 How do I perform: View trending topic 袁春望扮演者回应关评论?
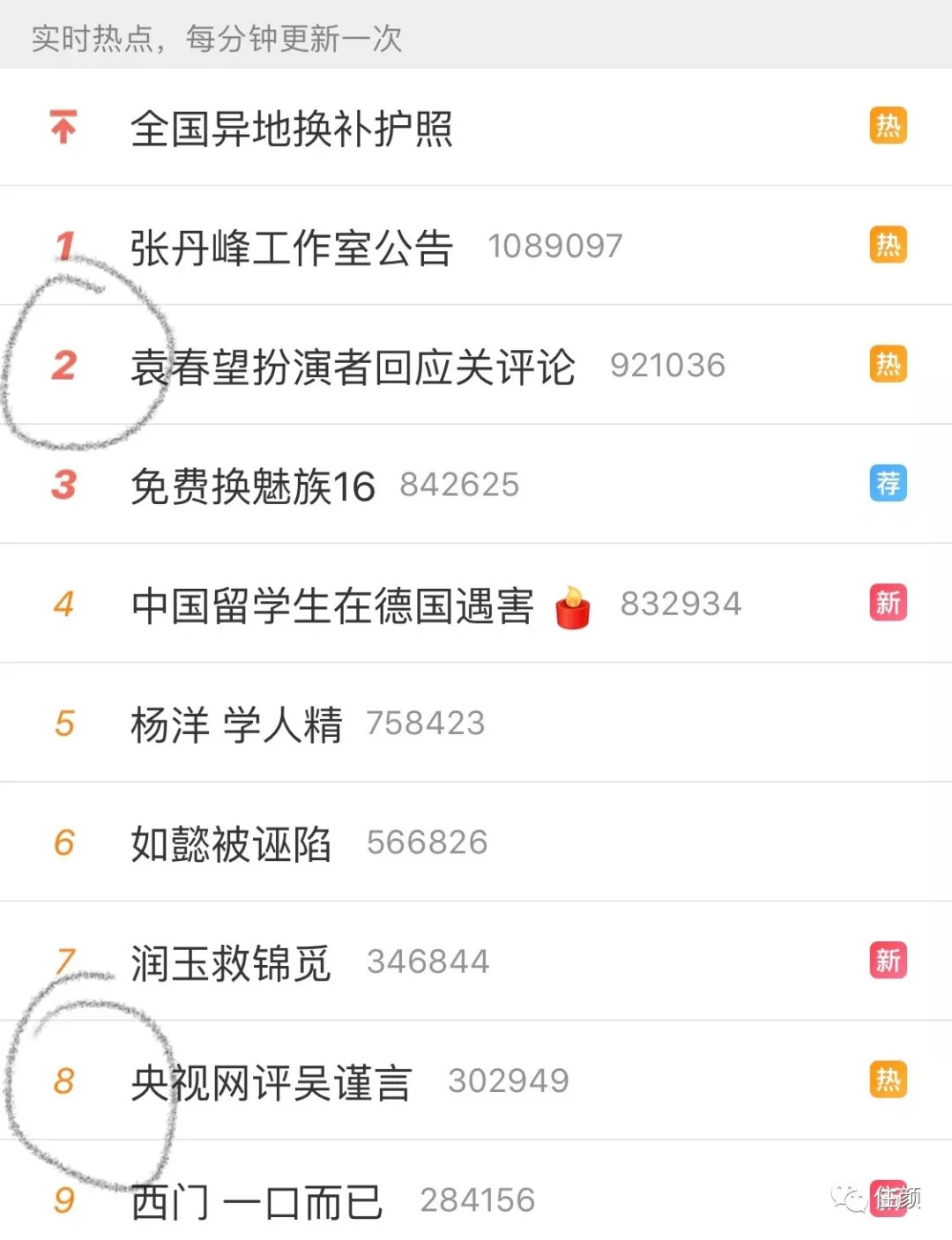pos(353,367)
